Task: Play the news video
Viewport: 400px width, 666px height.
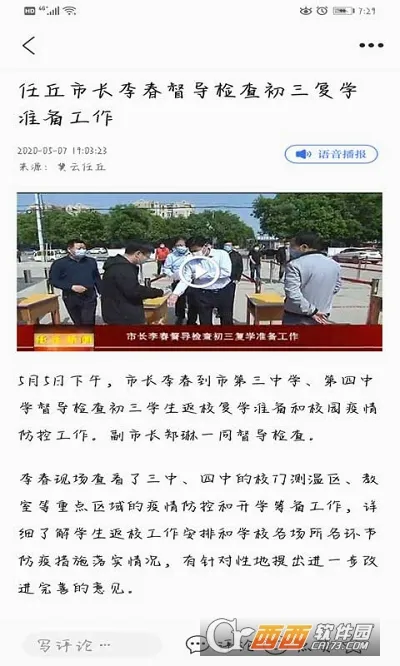Action: click(x=199, y=271)
